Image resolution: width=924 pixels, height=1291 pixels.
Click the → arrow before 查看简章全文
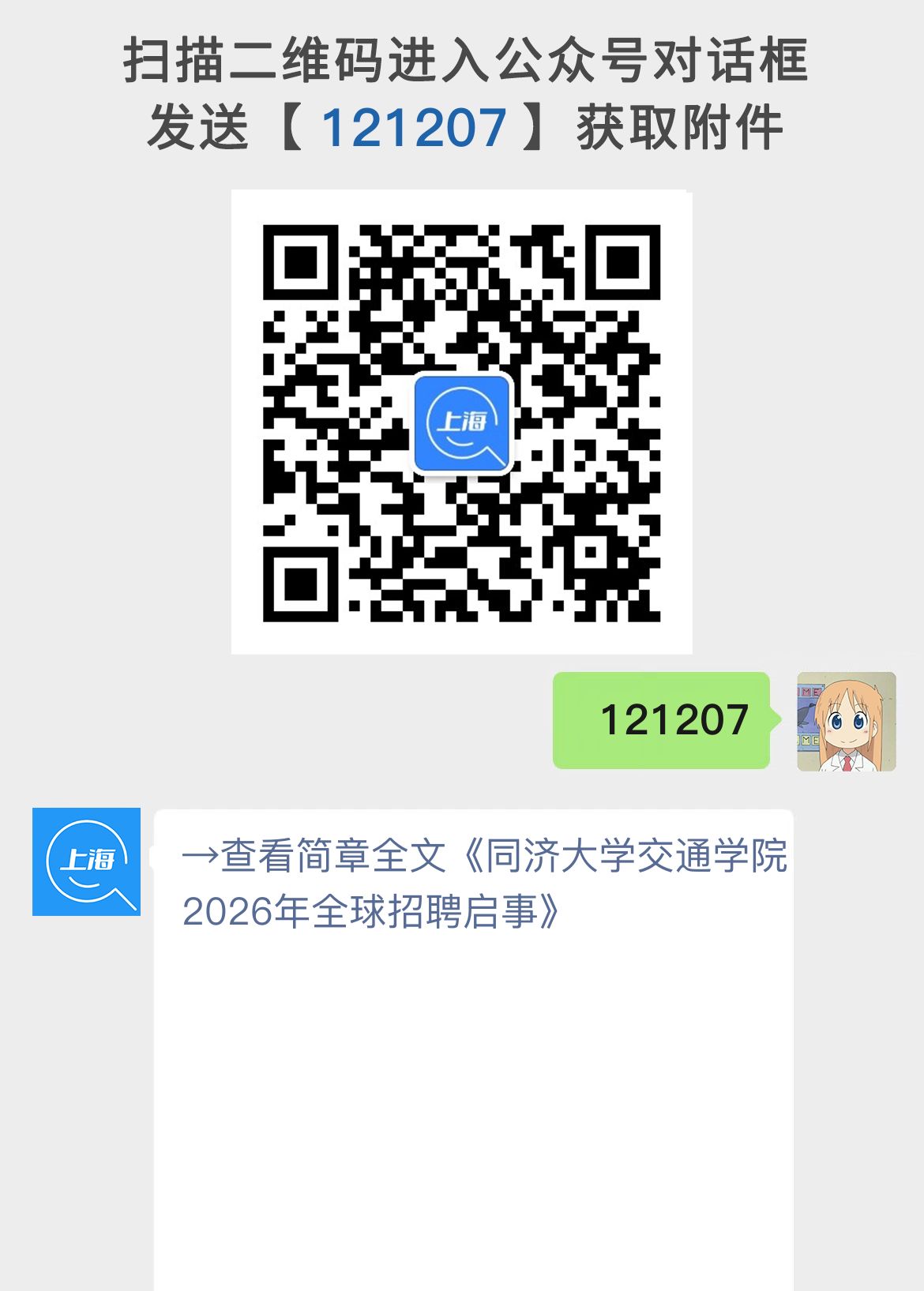(201, 855)
